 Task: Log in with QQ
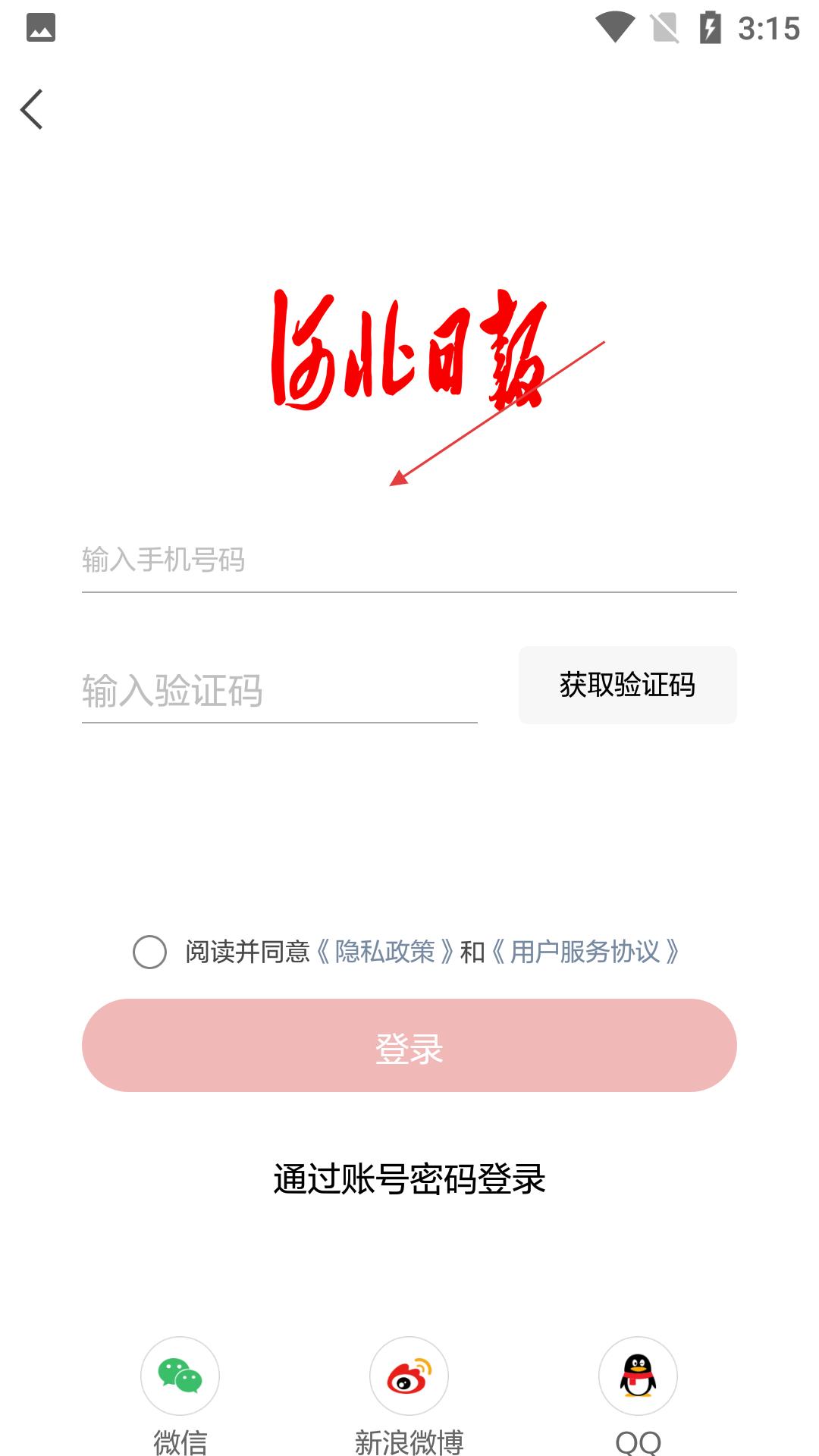[x=638, y=1376]
